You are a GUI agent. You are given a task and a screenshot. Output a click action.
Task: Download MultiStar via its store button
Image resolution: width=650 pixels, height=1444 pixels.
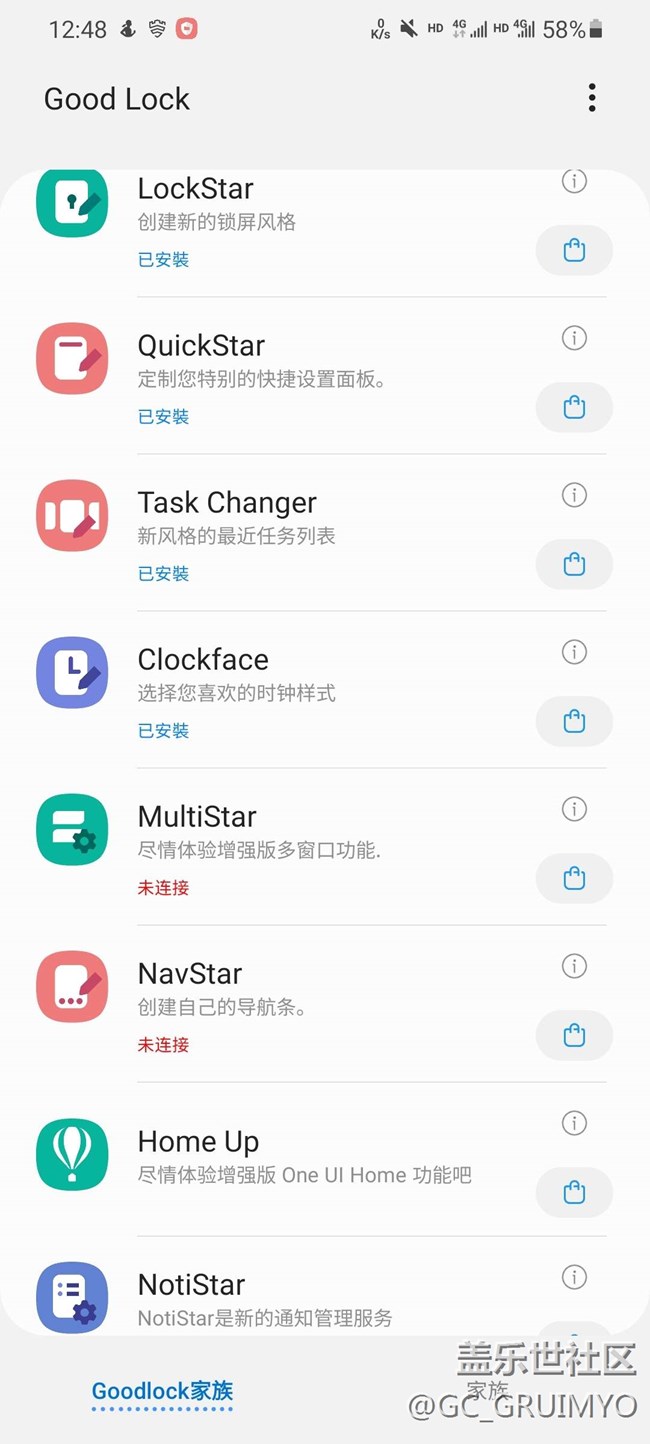click(x=574, y=878)
